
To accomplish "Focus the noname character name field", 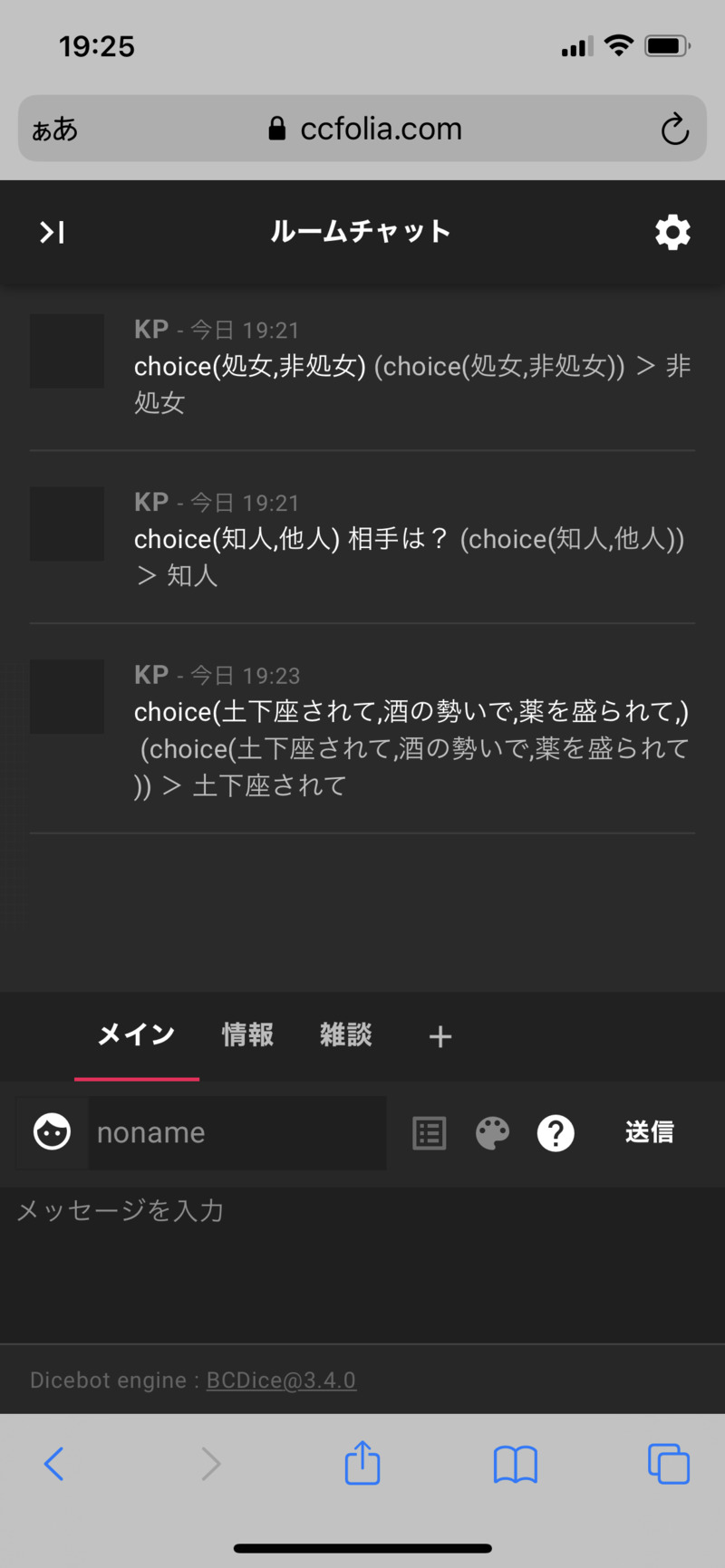I will (x=236, y=1132).
